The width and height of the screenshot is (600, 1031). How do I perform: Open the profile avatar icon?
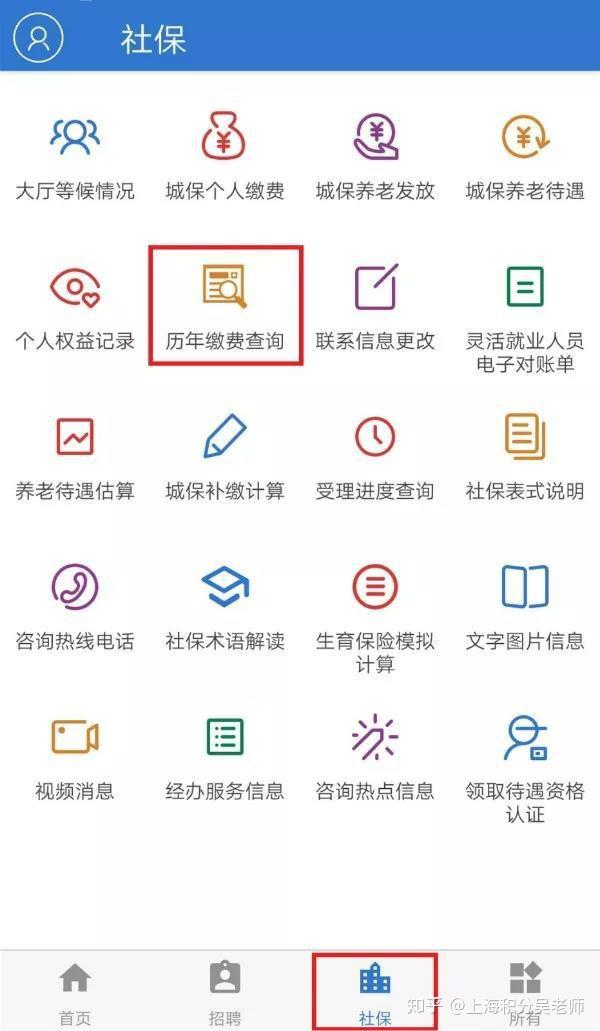(39, 38)
